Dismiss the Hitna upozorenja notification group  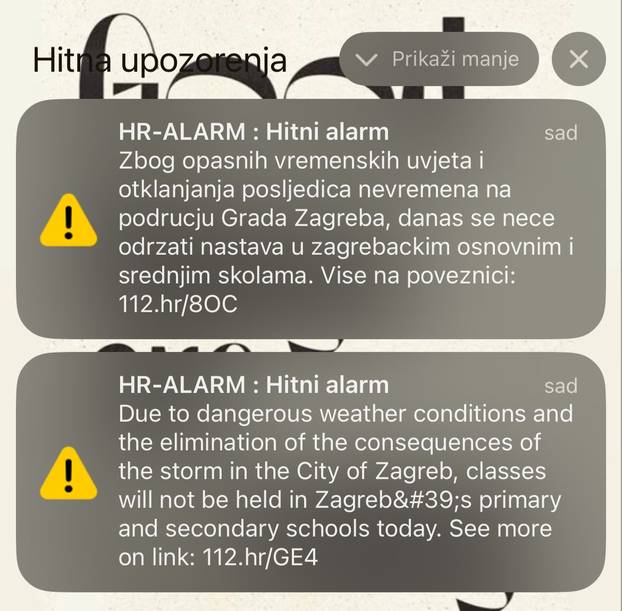pyautogui.click(x=578, y=59)
